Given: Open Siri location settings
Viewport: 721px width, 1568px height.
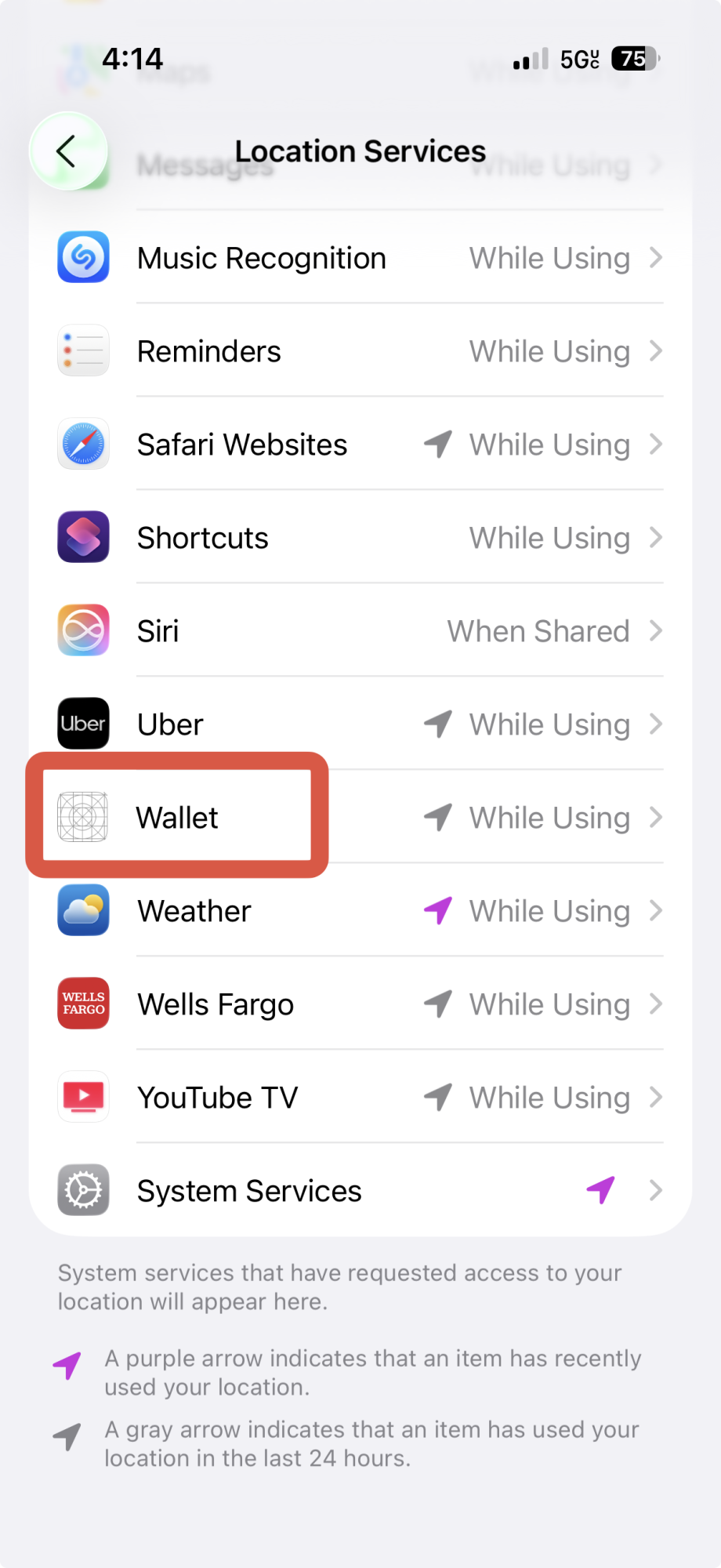Looking at the screenshot, I should 360,631.
